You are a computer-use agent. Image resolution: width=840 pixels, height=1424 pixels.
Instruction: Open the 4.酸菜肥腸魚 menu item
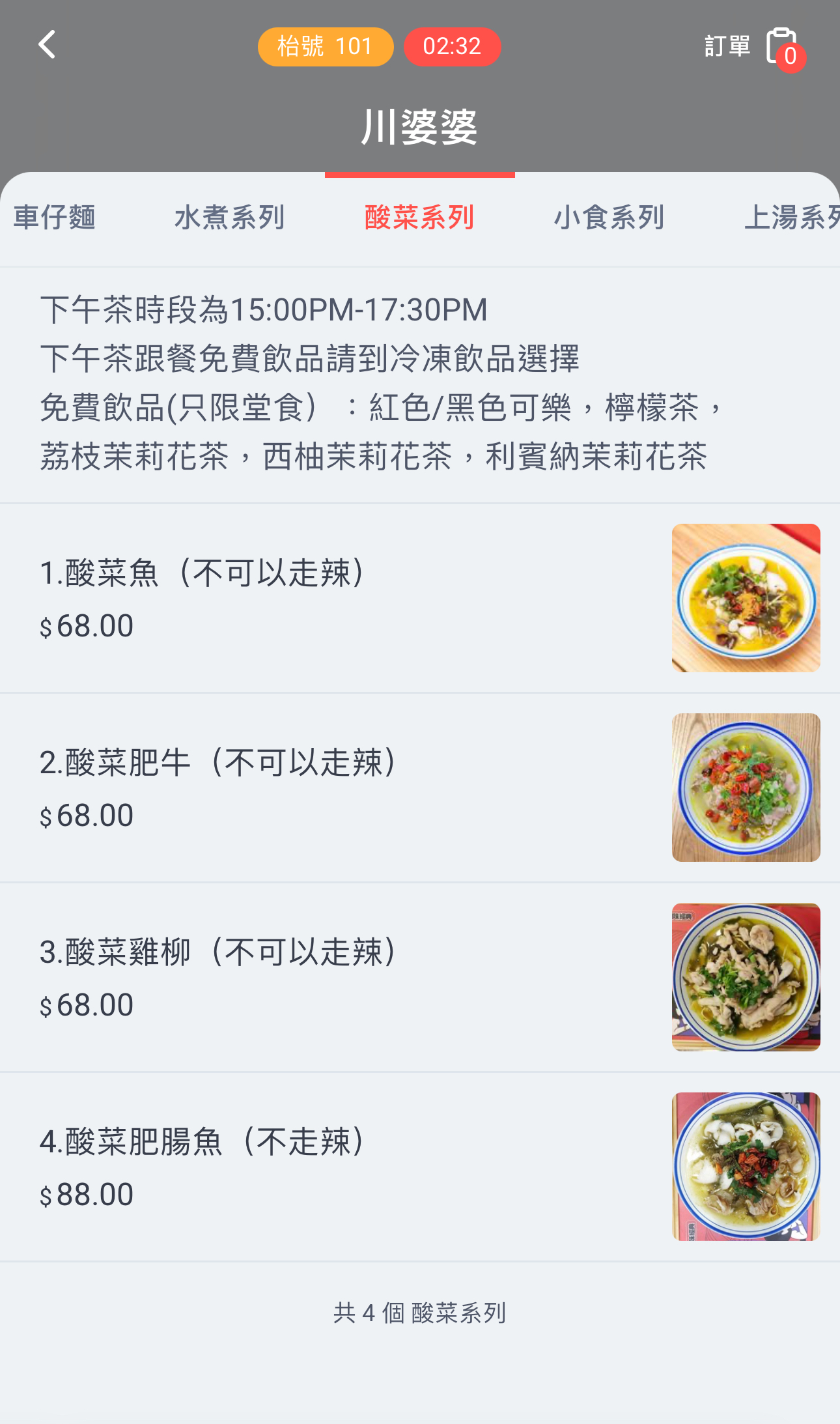420,1167
